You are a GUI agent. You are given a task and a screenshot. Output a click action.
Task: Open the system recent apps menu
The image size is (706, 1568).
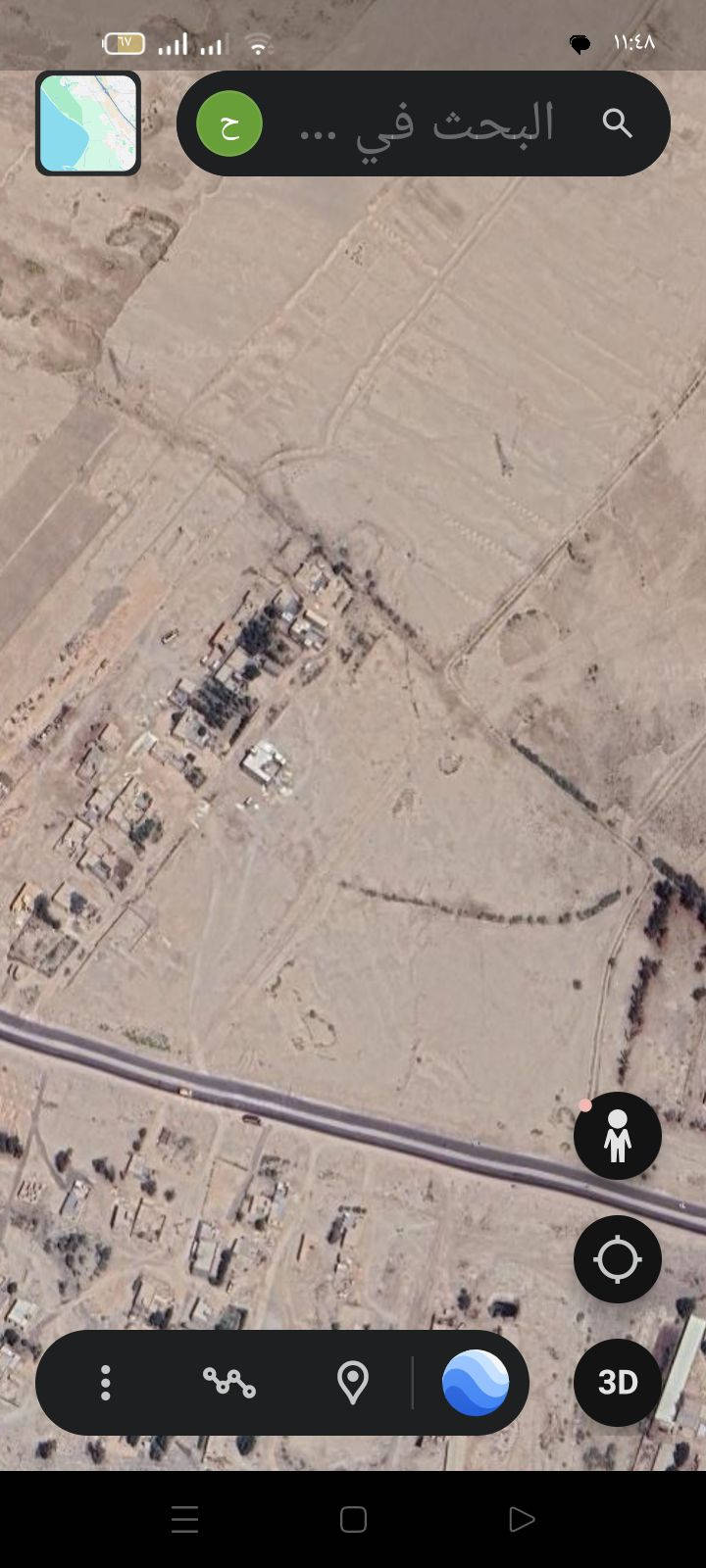185,1520
